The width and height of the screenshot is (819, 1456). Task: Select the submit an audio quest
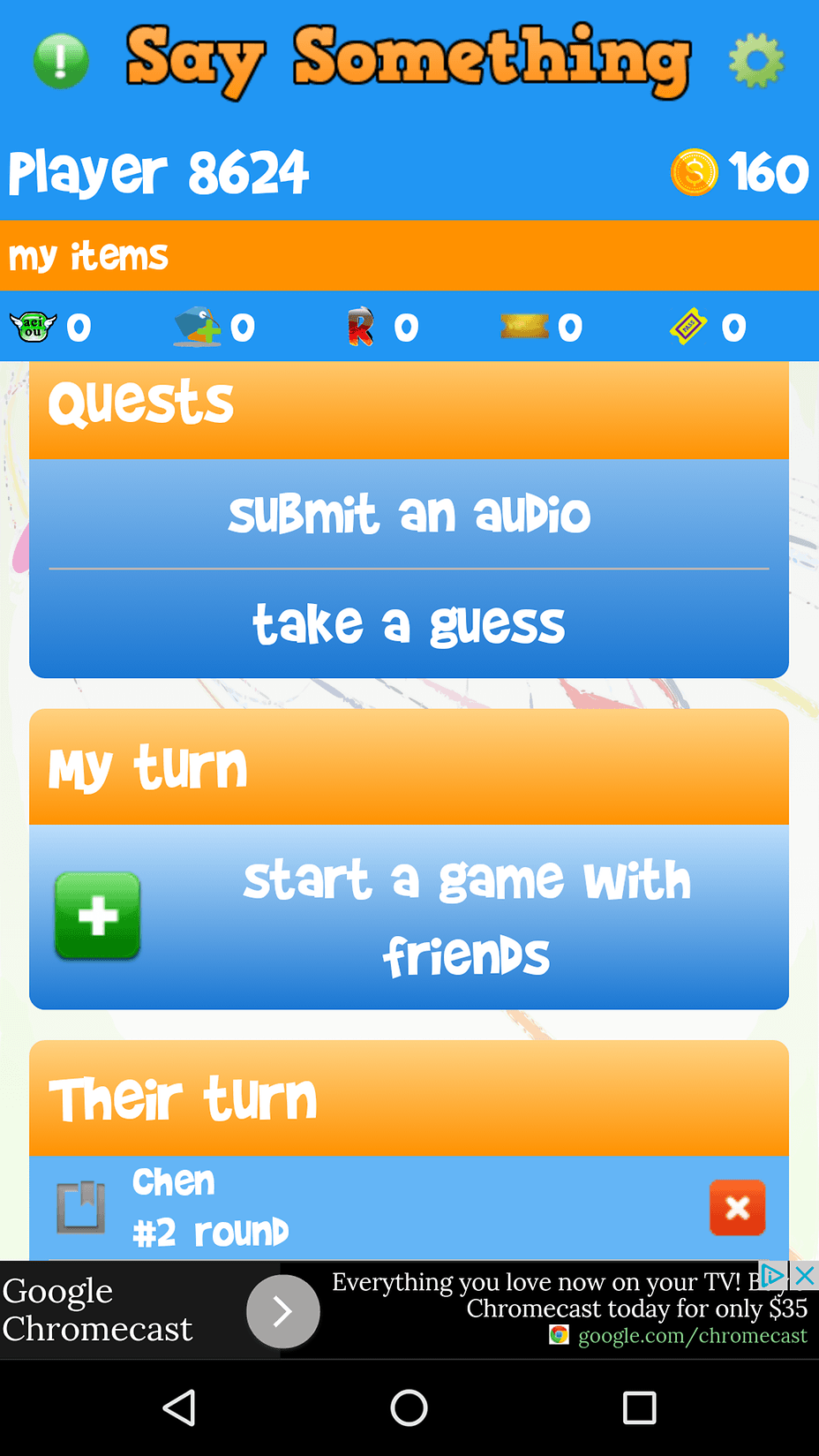(409, 515)
